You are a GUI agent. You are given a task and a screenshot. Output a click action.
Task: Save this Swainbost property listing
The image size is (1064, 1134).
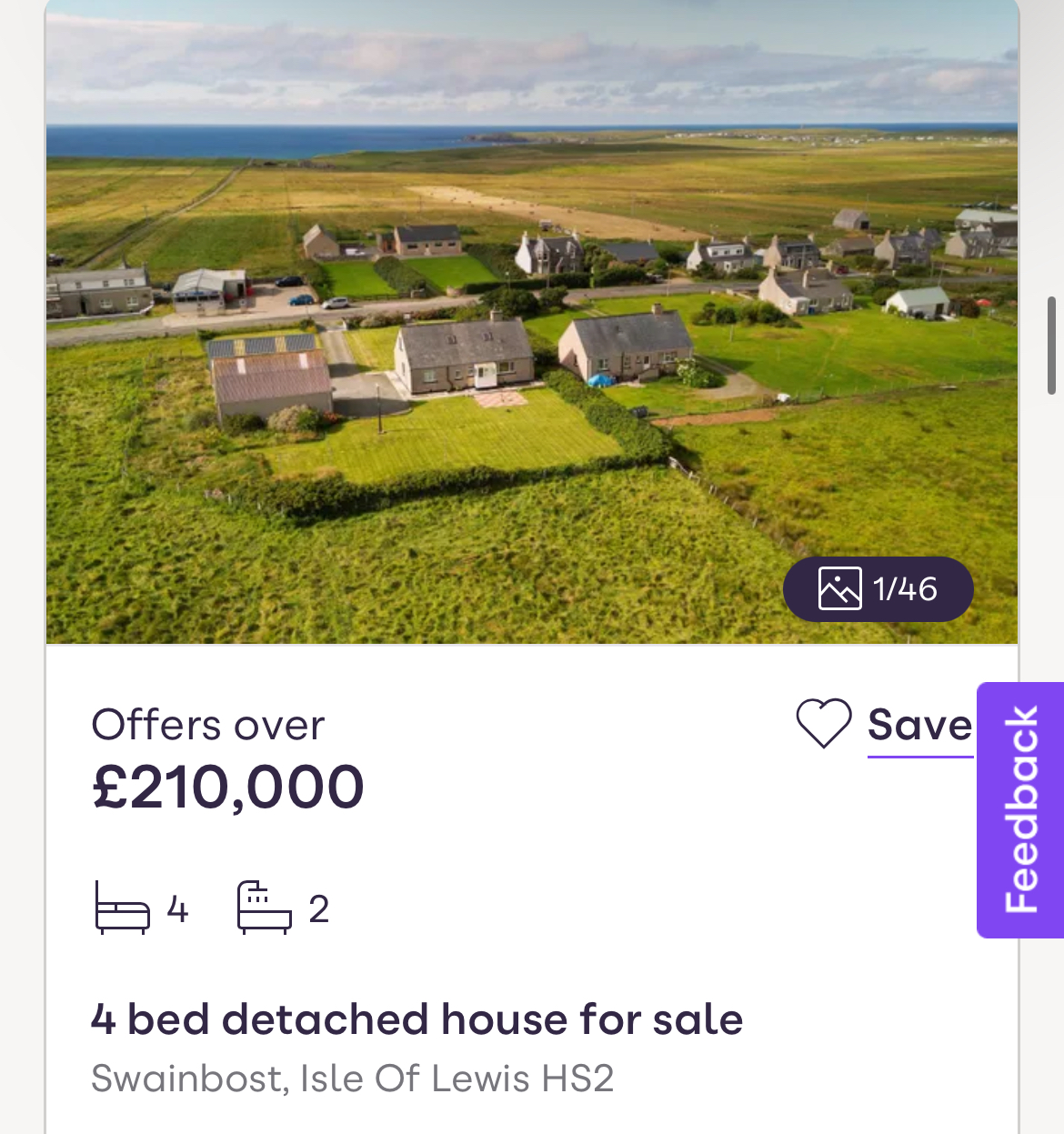click(884, 725)
